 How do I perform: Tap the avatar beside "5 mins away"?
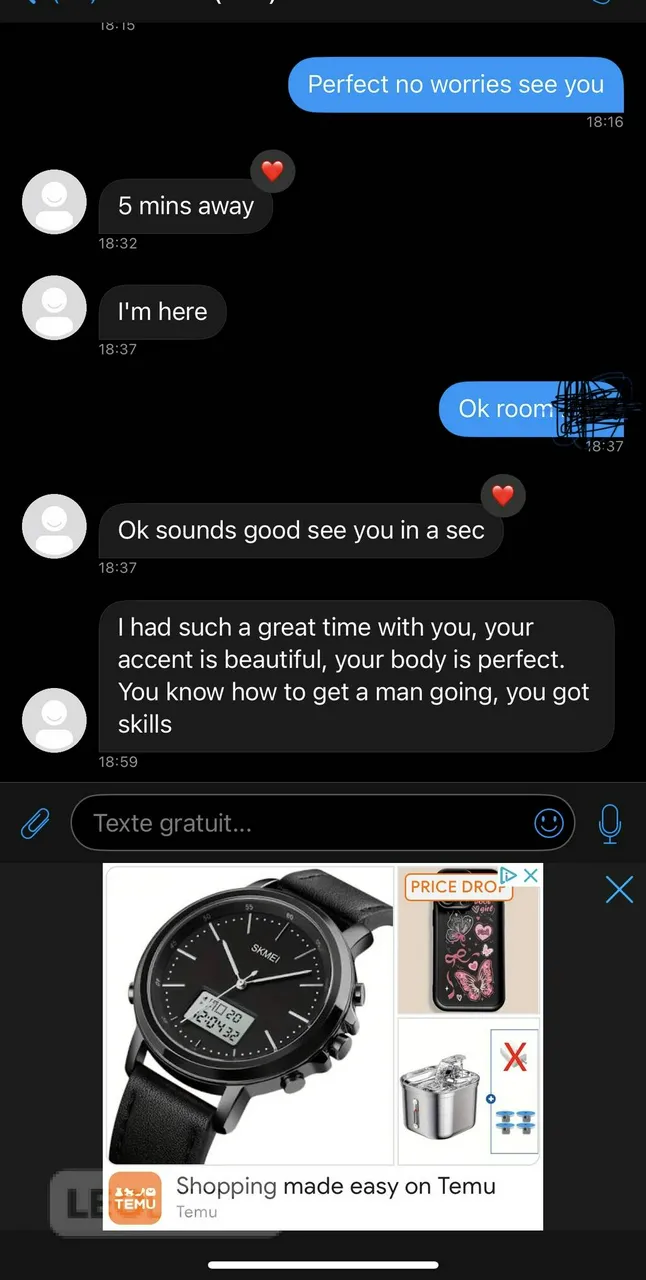pos(54,202)
